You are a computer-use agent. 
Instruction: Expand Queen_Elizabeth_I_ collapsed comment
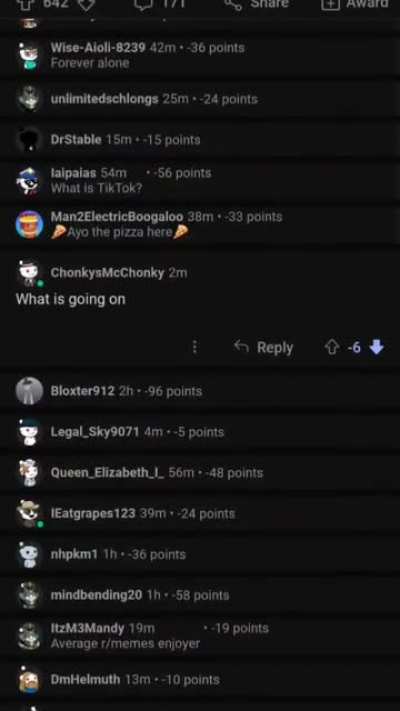[200, 472]
